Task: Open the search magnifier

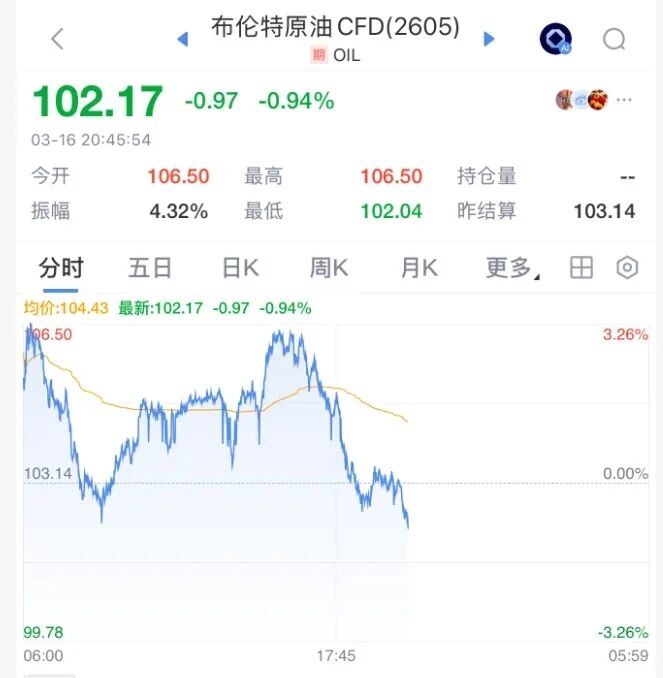Action: [x=614, y=39]
